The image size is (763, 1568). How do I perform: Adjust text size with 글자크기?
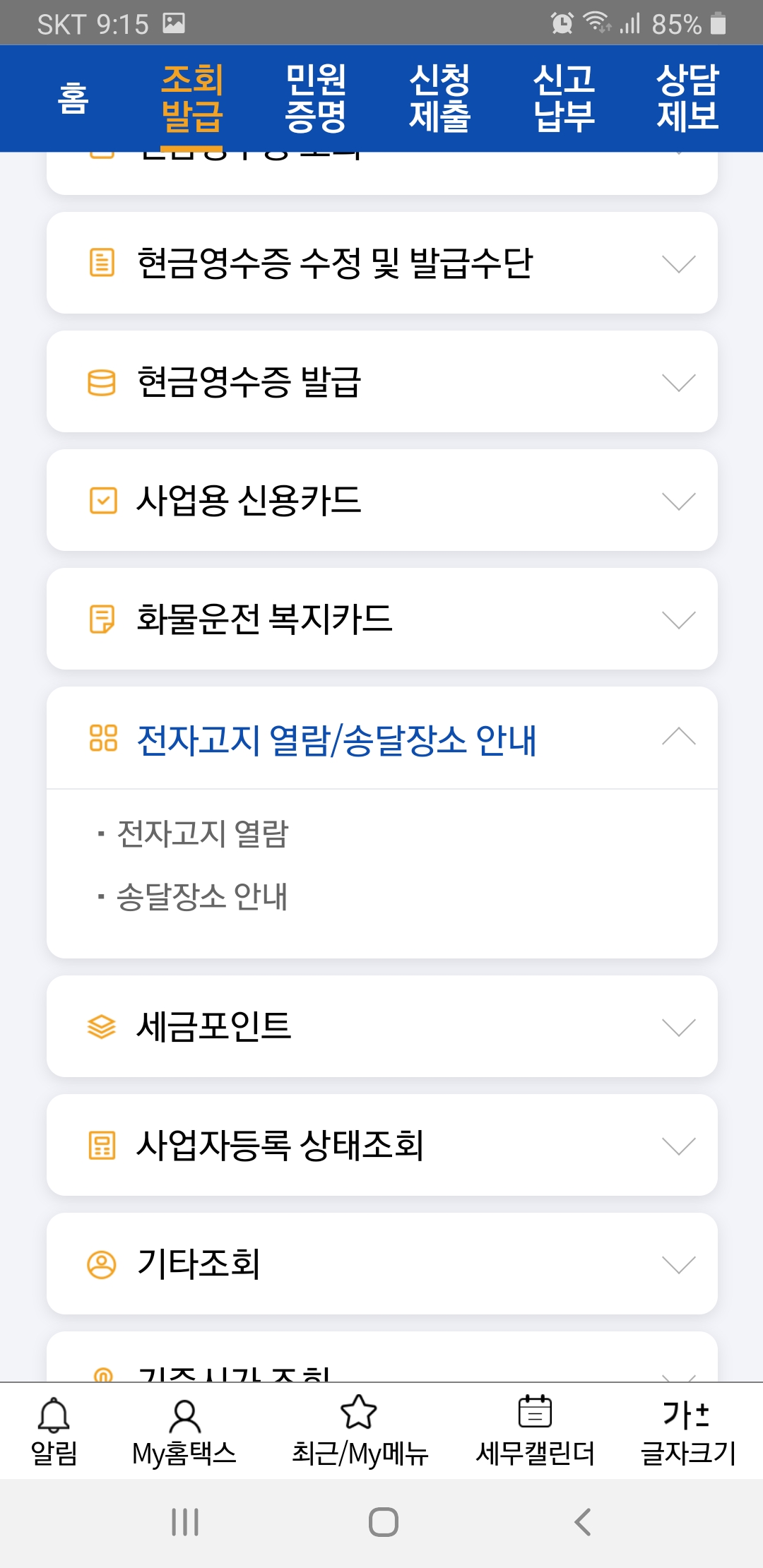coord(687,1431)
